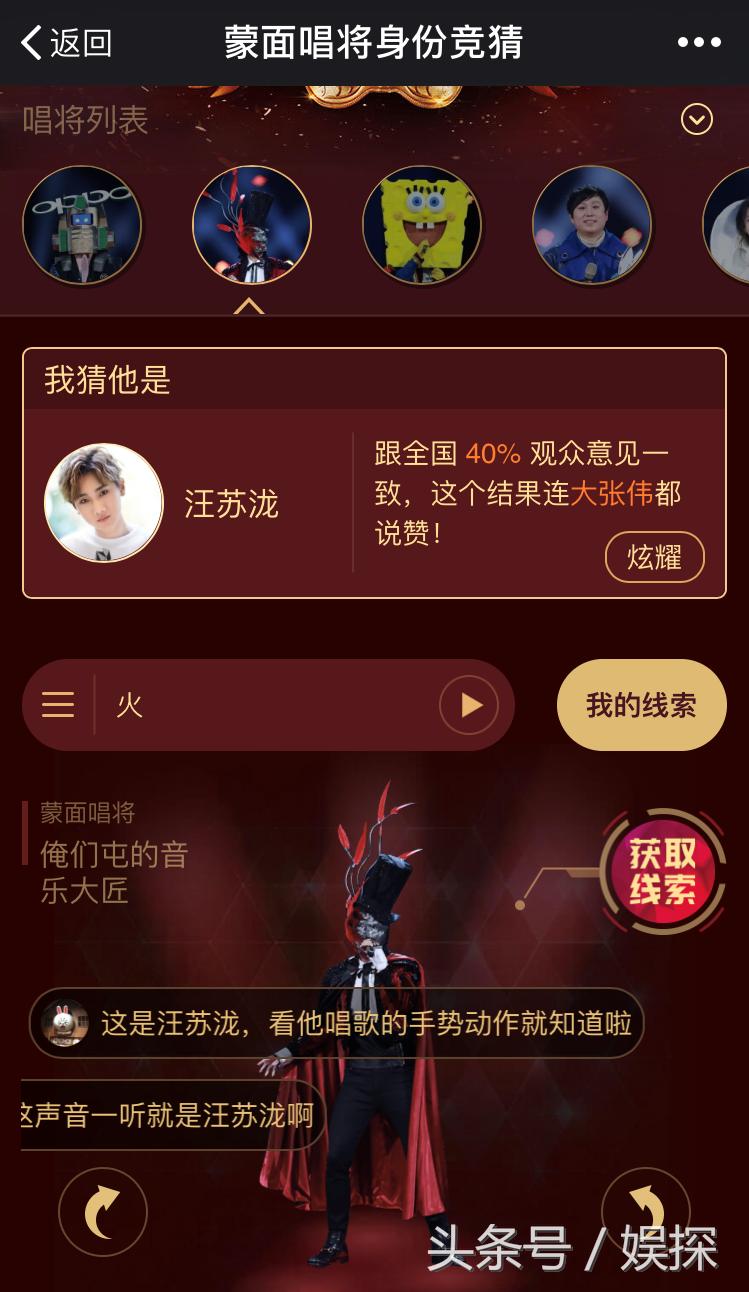Open 我的线索 my clues
Viewport: 749px width, 1292px height.
click(x=641, y=705)
